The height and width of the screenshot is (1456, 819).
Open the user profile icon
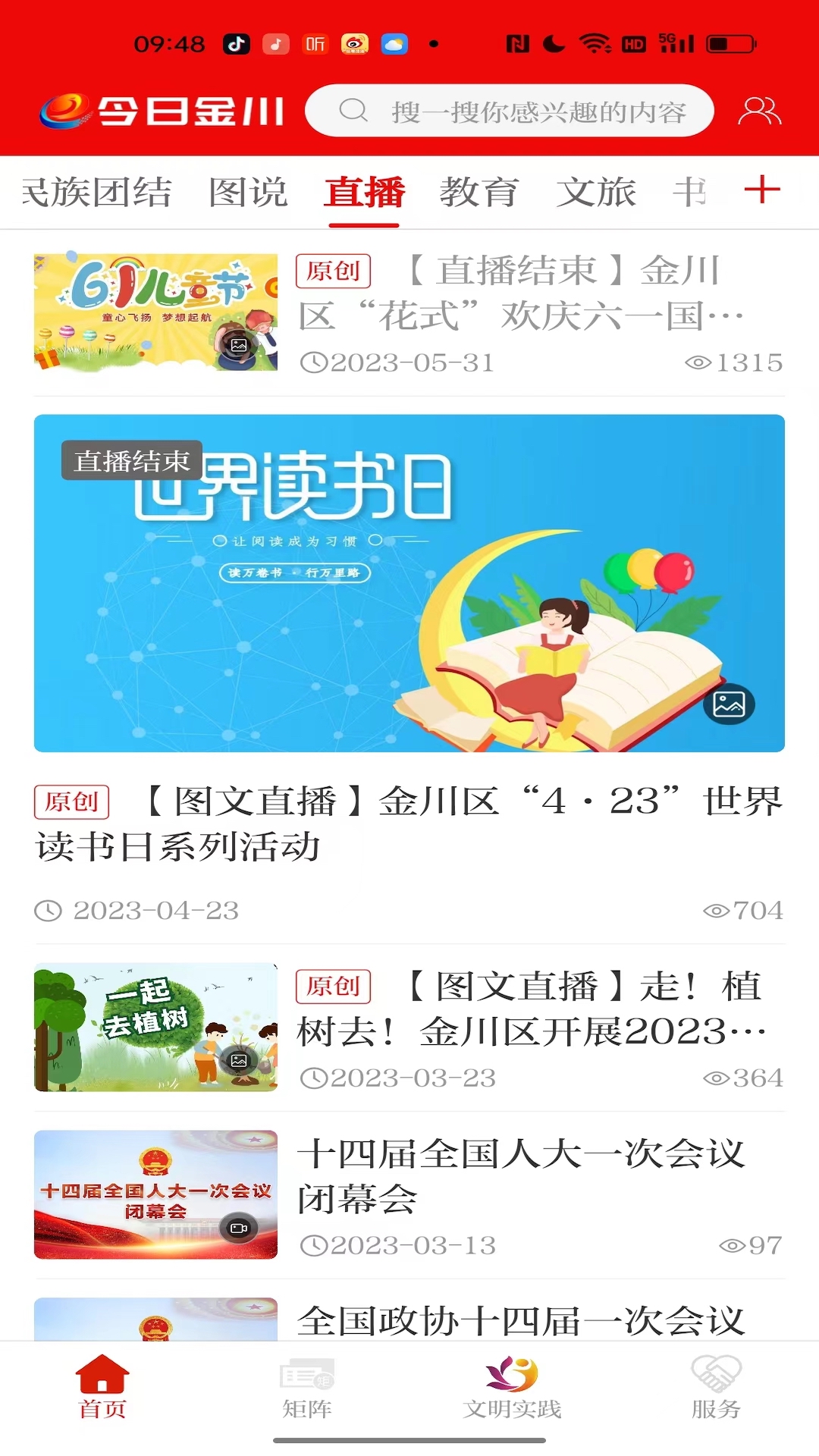[758, 111]
